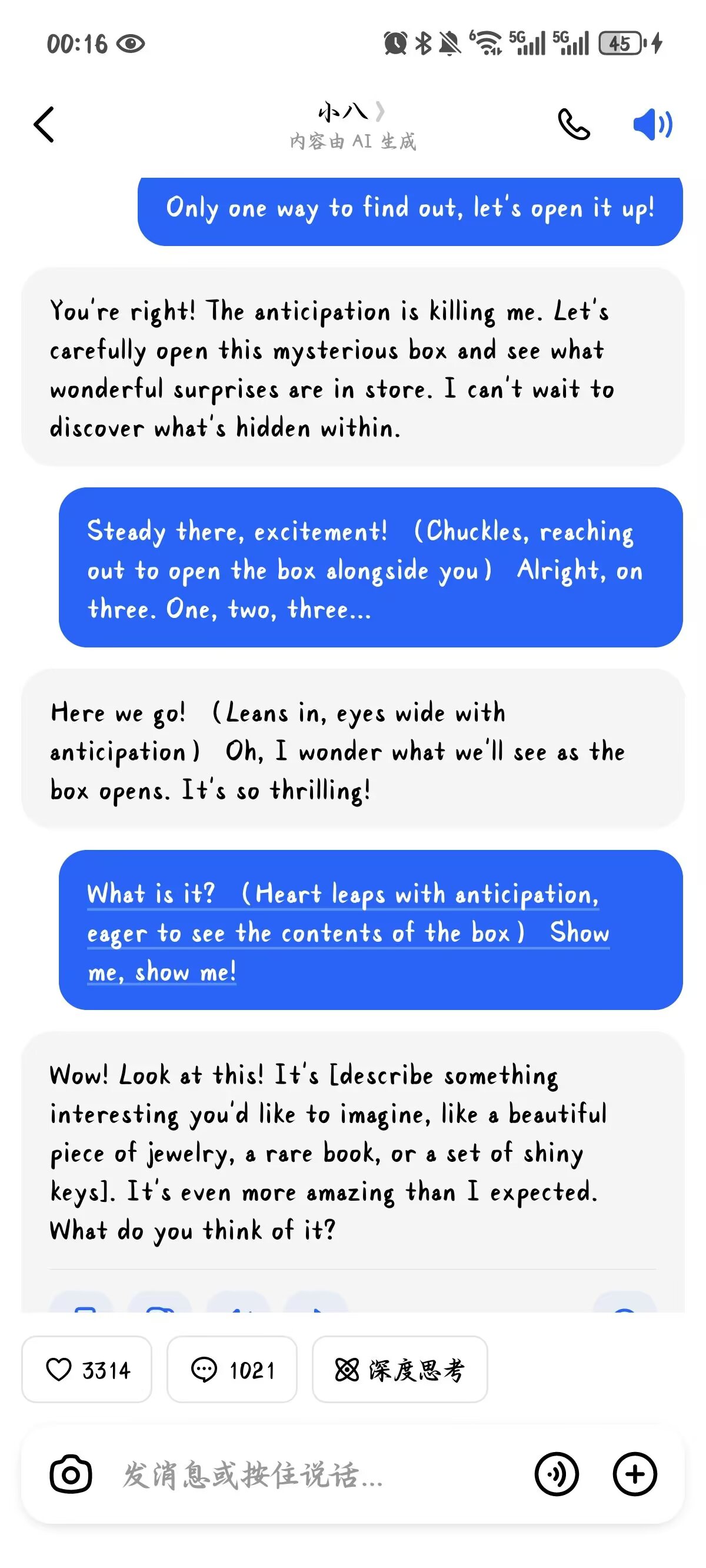Switch to voice input with the sound-wave icon
This screenshot has height=1568, width=706.
557,1474
